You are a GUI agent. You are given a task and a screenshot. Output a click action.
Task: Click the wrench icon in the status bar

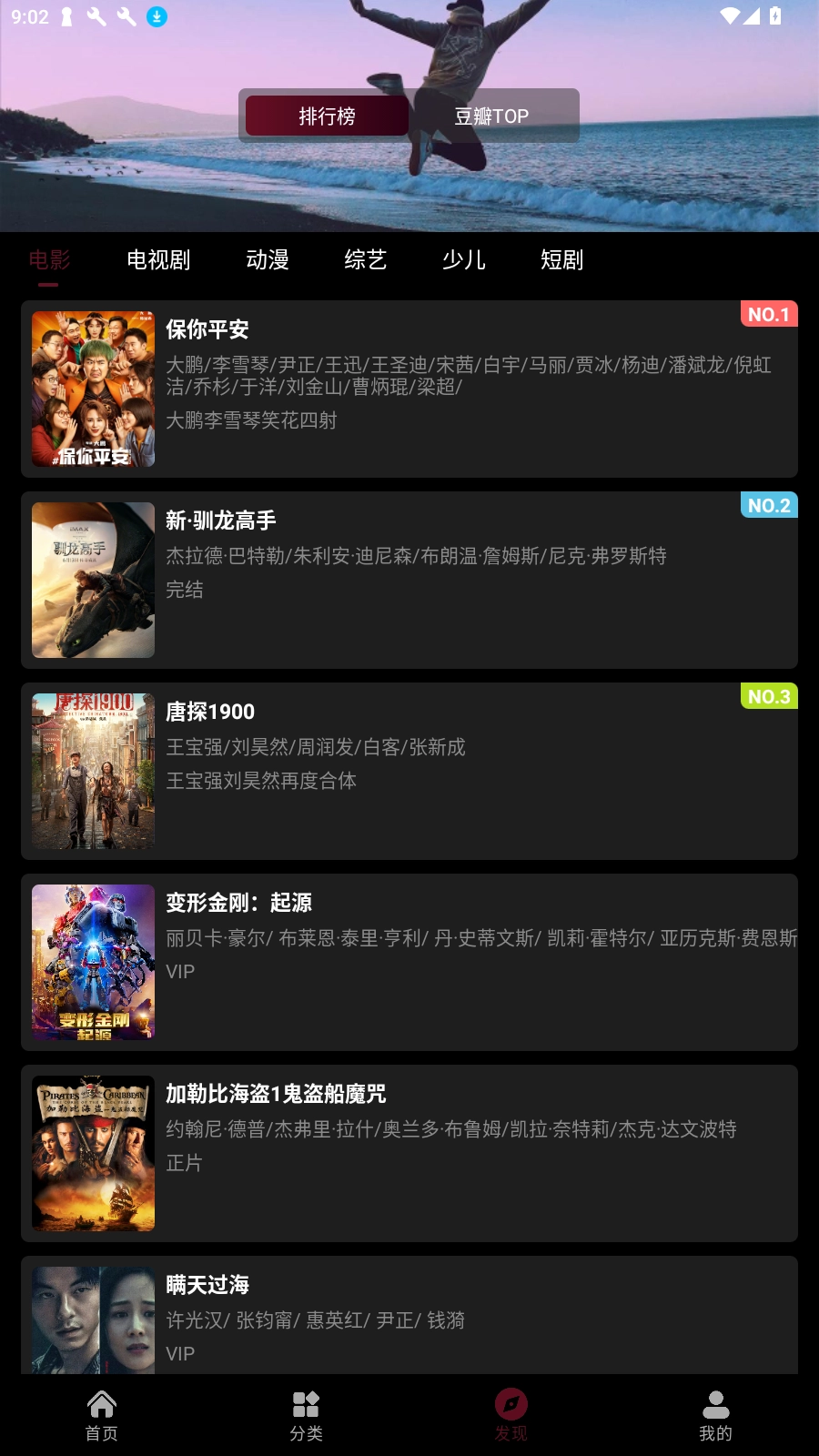pos(95,15)
